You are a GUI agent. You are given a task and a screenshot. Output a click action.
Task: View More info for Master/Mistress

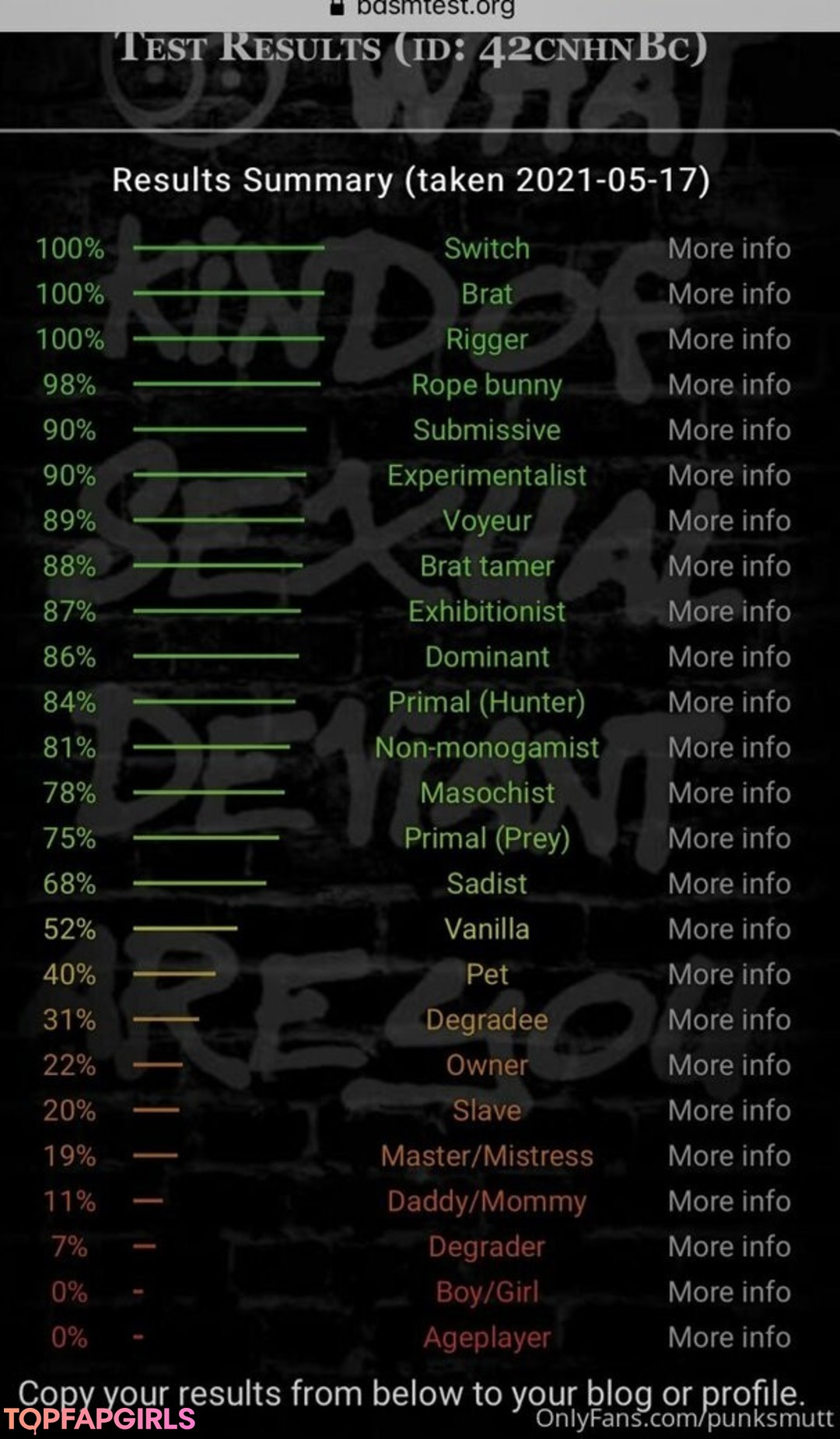tap(729, 1156)
